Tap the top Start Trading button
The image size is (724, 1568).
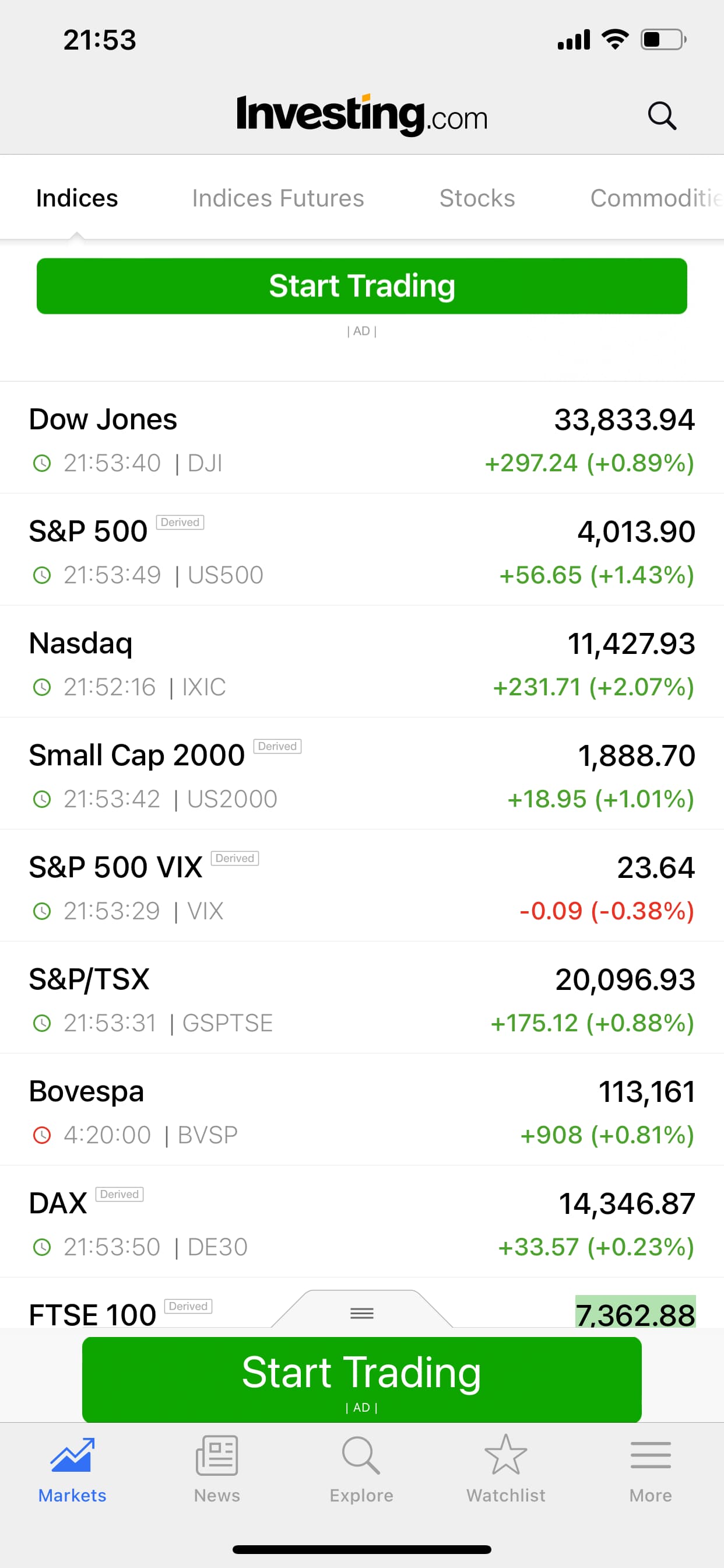361,286
